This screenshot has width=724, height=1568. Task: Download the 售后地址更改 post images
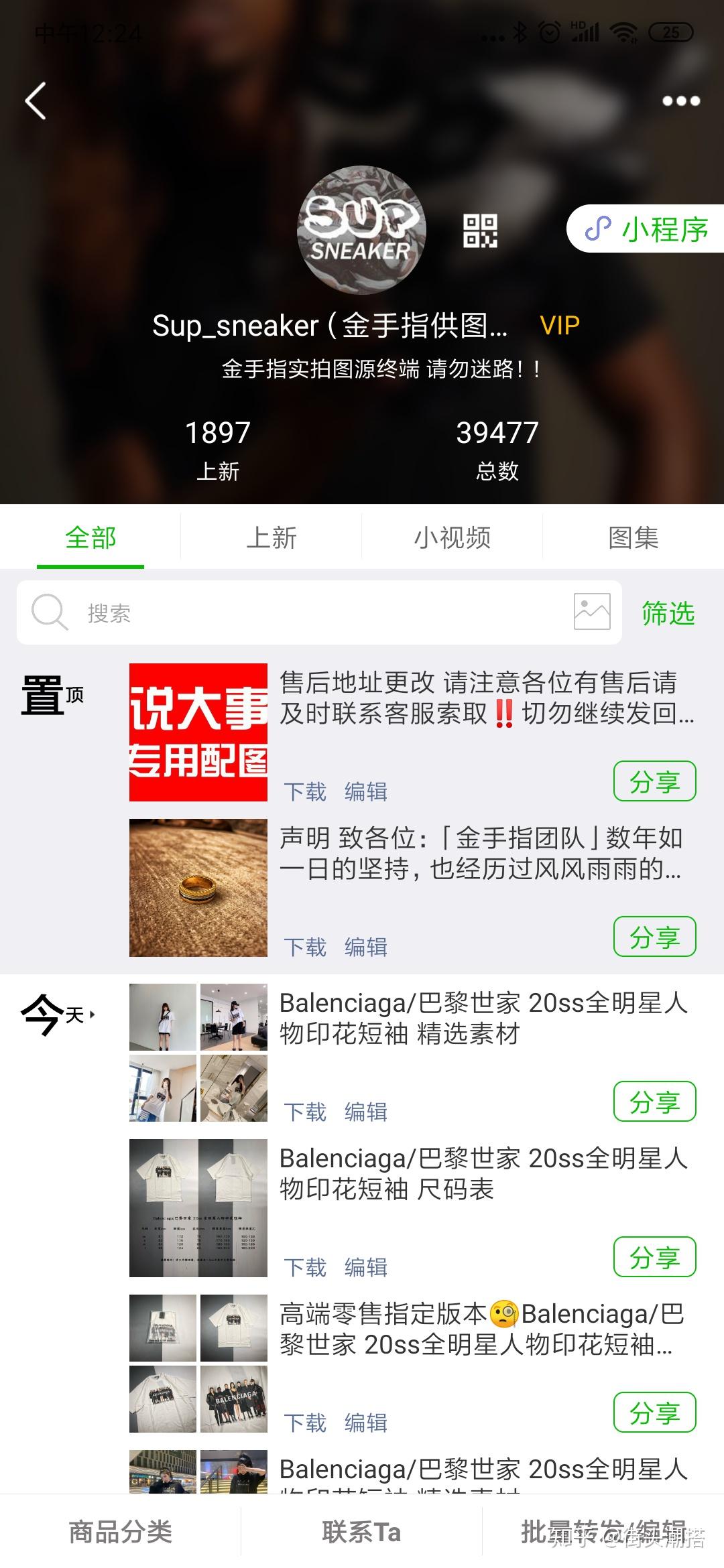pyautogui.click(x=305, y=792)
